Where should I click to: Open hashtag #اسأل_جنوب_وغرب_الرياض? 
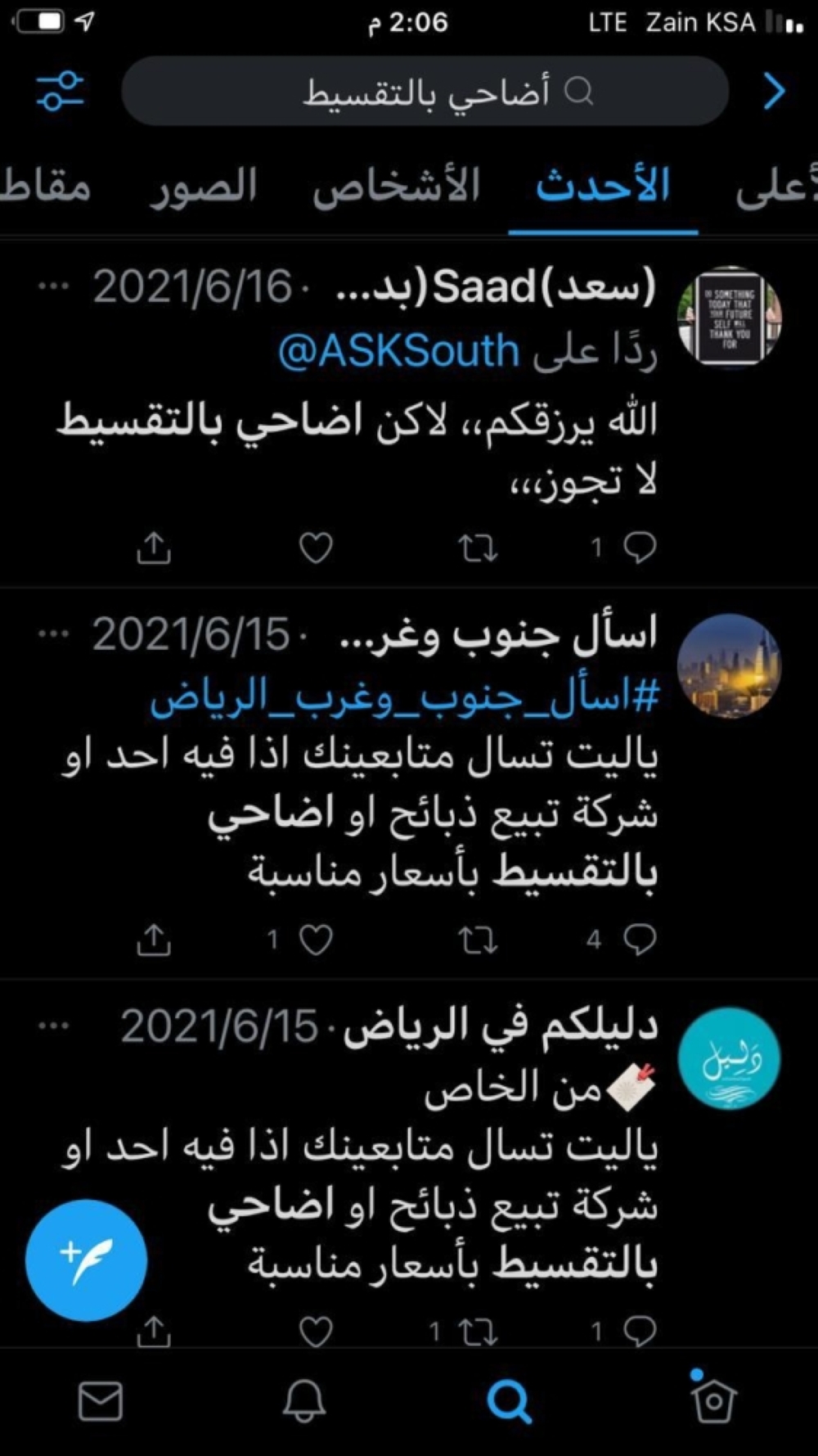(x=404, y=697)
